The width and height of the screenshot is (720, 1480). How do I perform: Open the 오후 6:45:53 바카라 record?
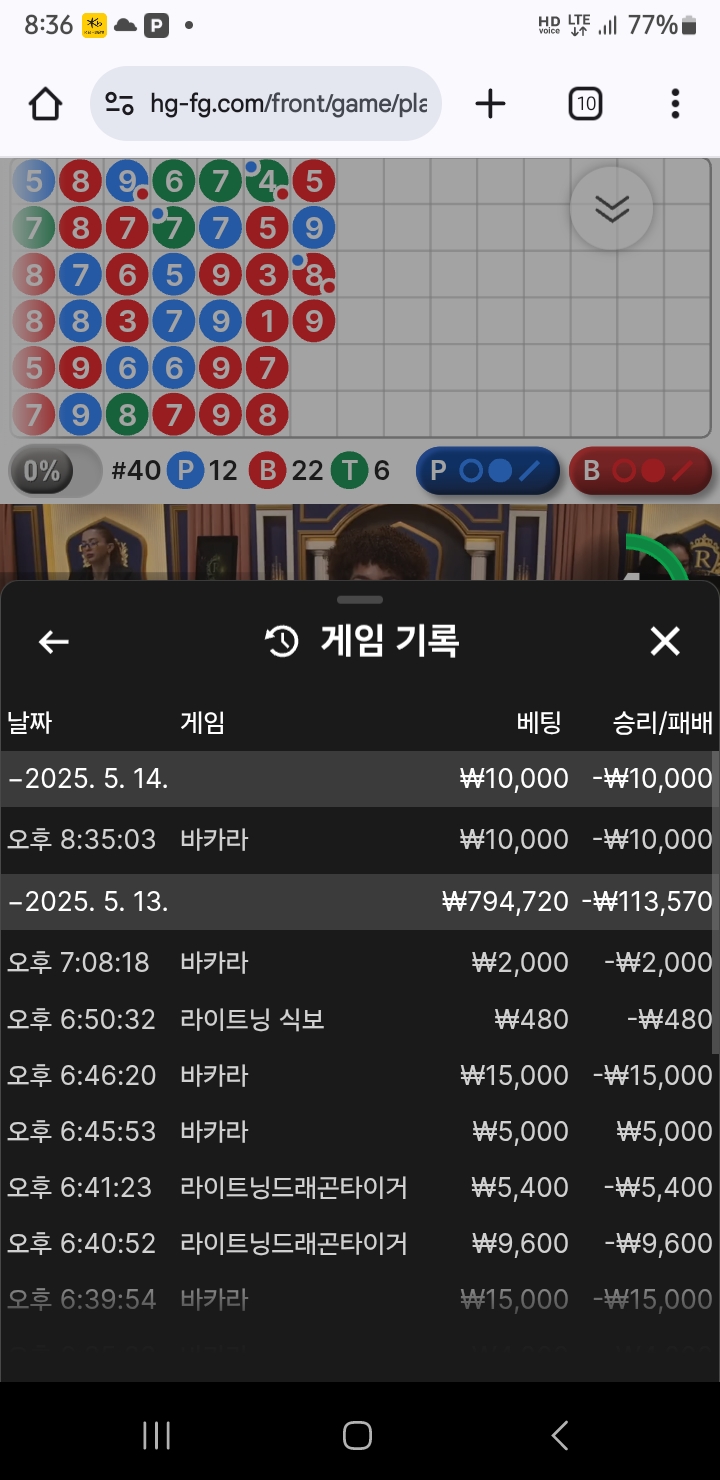(x=360, y=1132)
